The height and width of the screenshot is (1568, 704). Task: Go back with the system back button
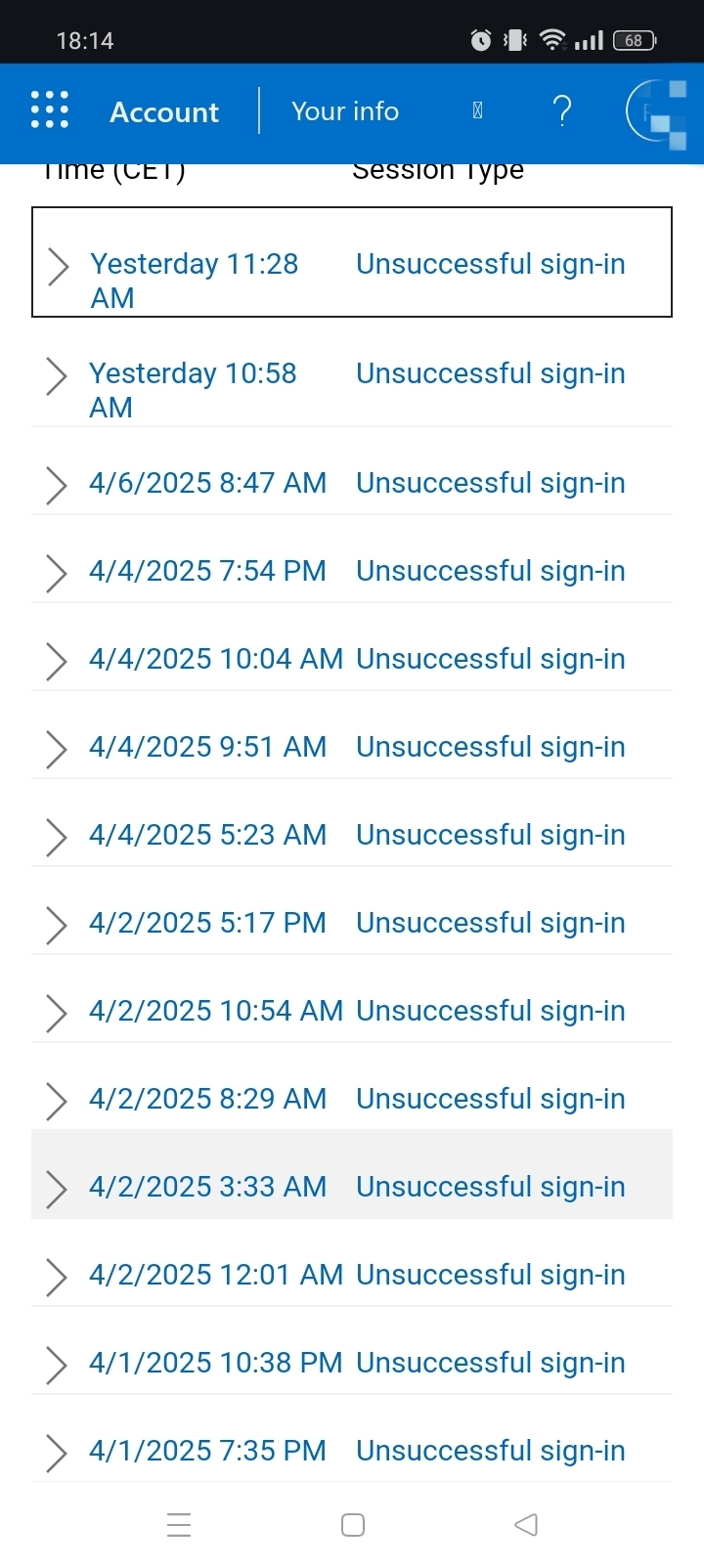526,1525
